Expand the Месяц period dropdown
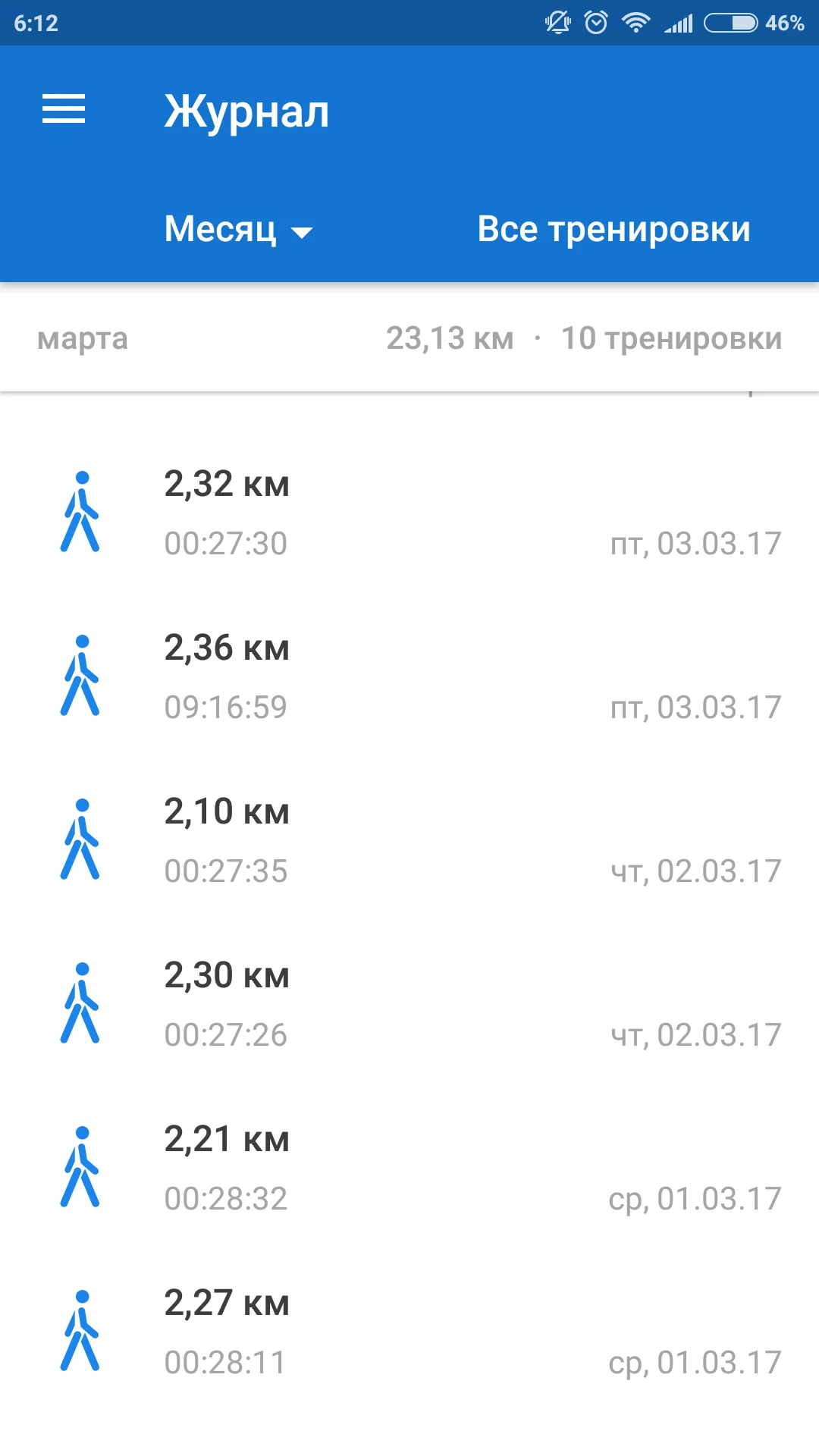Image resolution: width=819 pixels, height=1456 pixels. click(x=238, y=230)
